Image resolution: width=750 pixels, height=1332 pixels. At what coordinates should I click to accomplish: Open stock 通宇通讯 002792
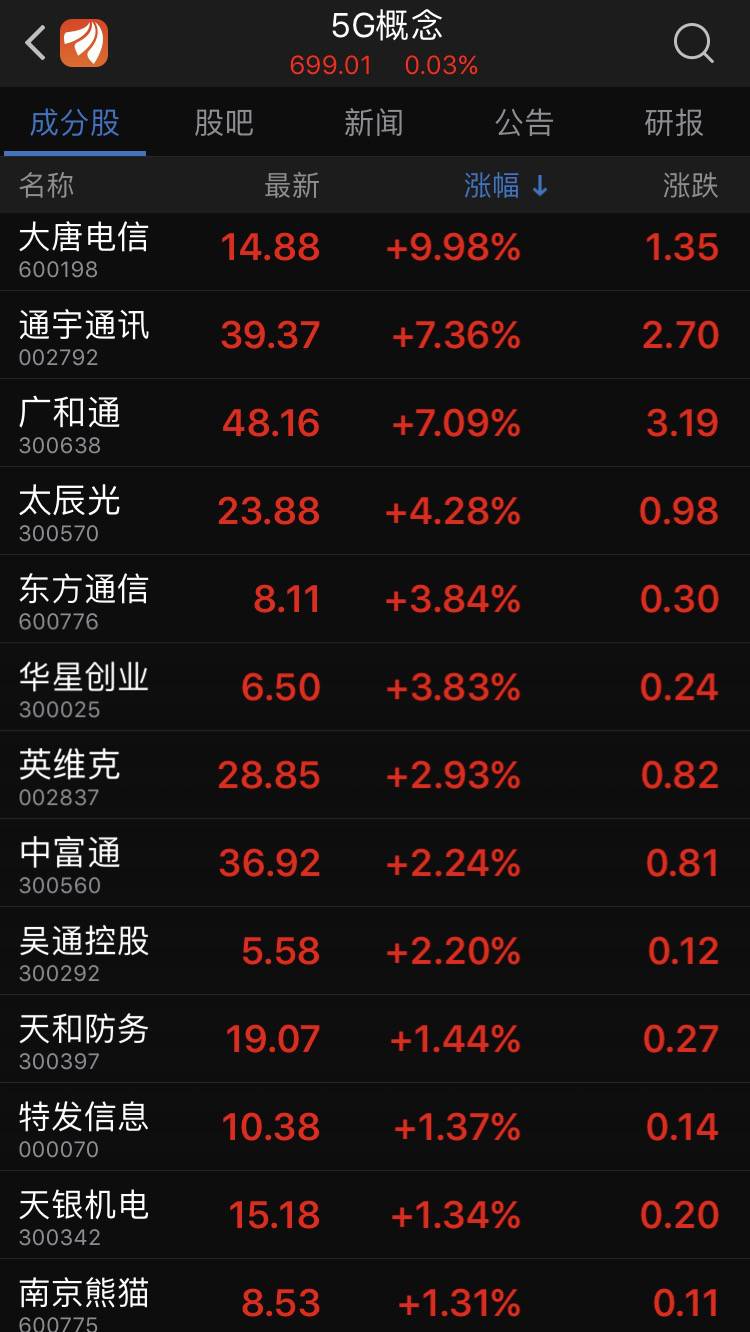coord(375,335)
